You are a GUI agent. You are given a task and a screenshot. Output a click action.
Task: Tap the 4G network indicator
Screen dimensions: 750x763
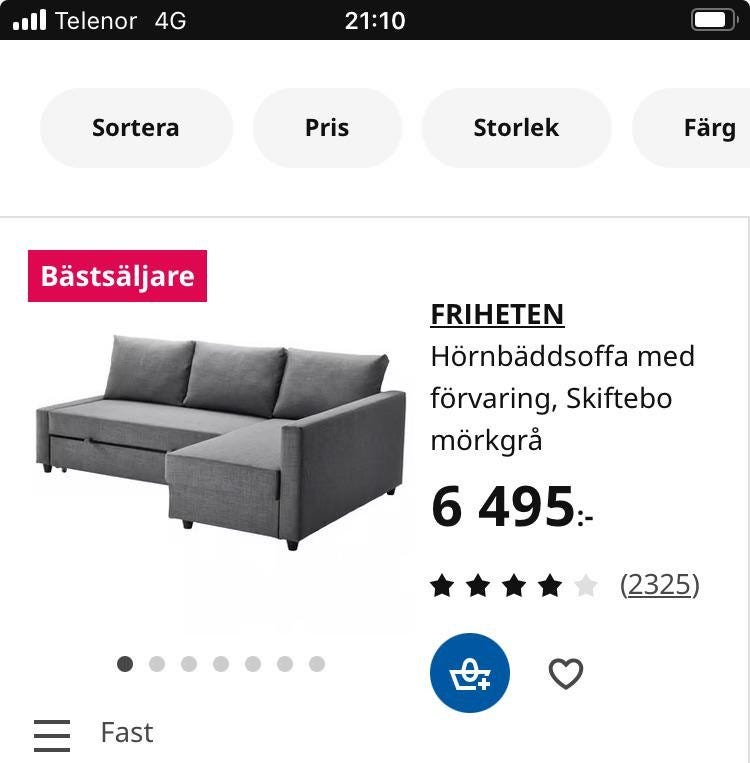(x=170, y=20)
